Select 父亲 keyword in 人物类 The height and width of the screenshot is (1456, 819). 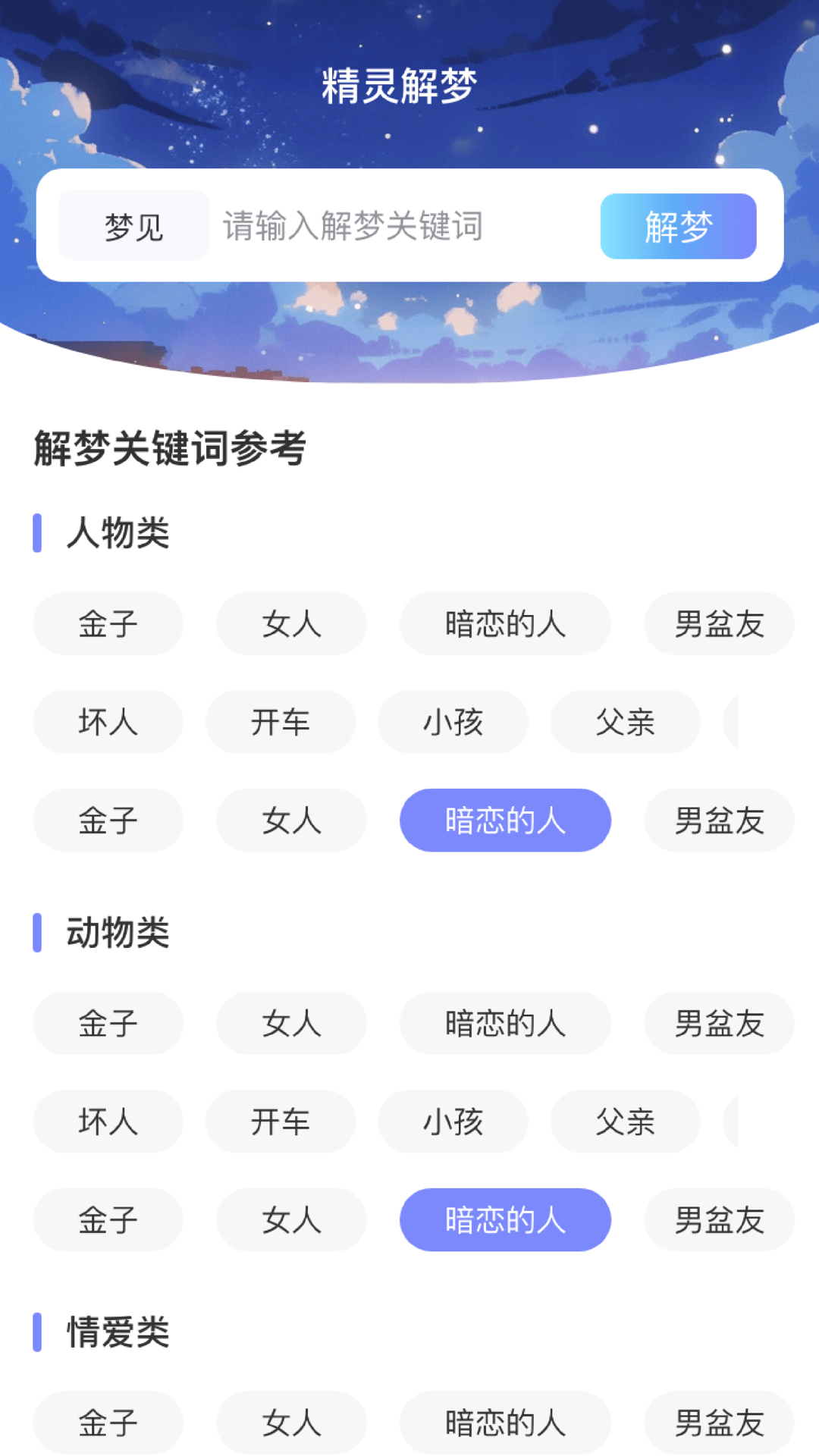click(625, 722)
